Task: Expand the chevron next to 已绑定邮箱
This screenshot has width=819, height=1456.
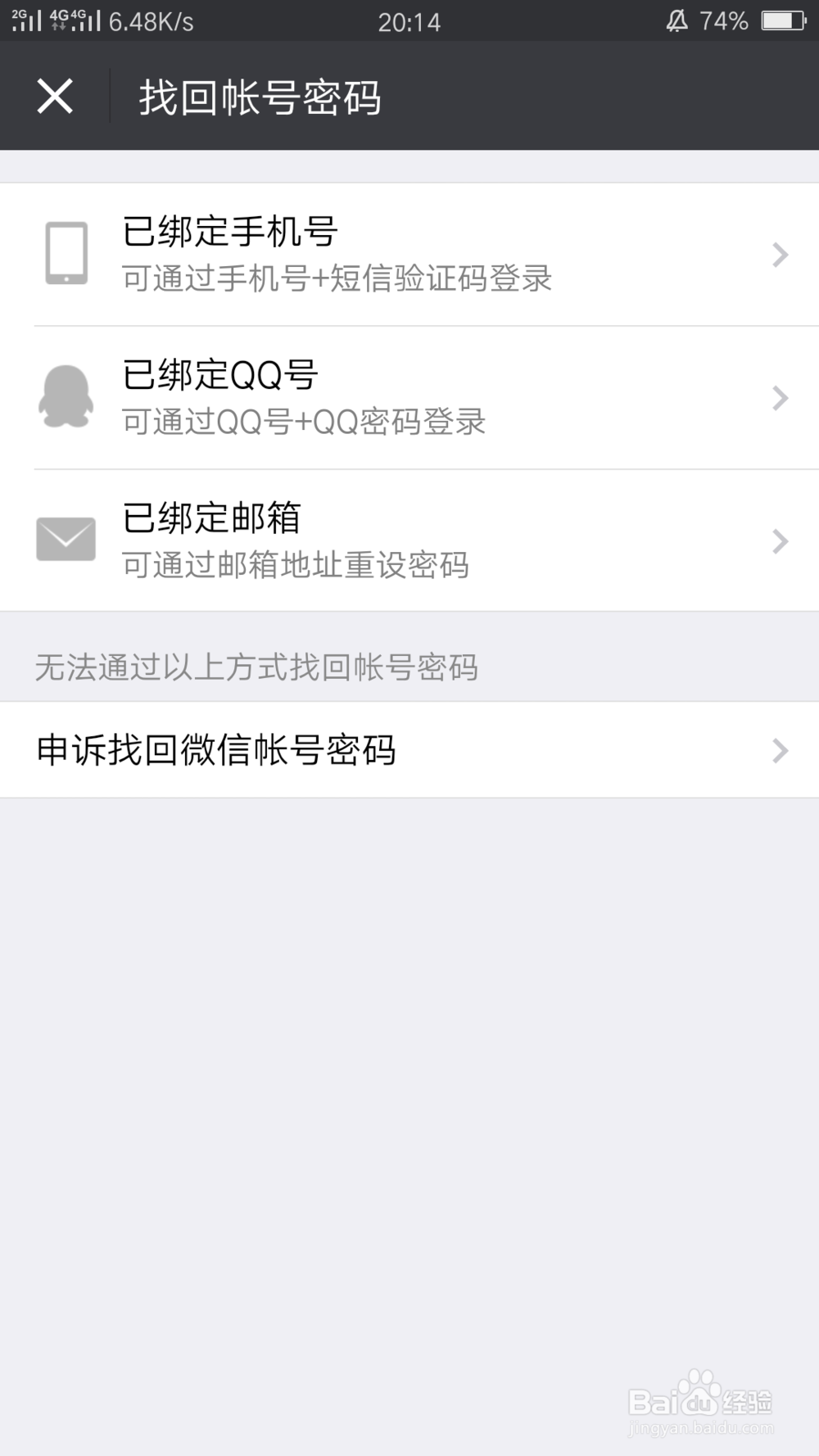Action: [778, 540]
